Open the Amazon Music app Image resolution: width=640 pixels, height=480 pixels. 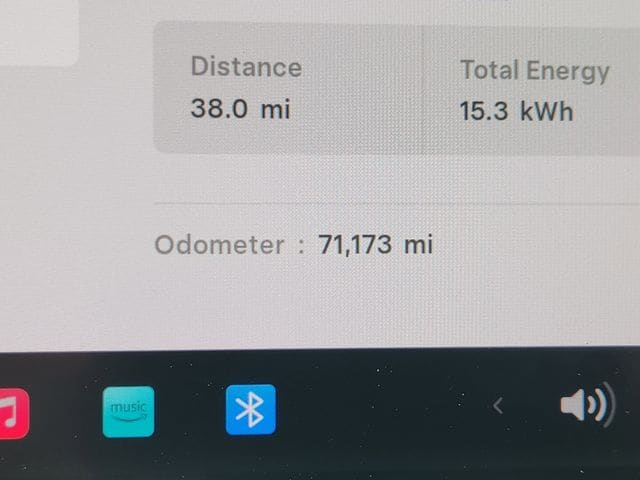[128, 411]
